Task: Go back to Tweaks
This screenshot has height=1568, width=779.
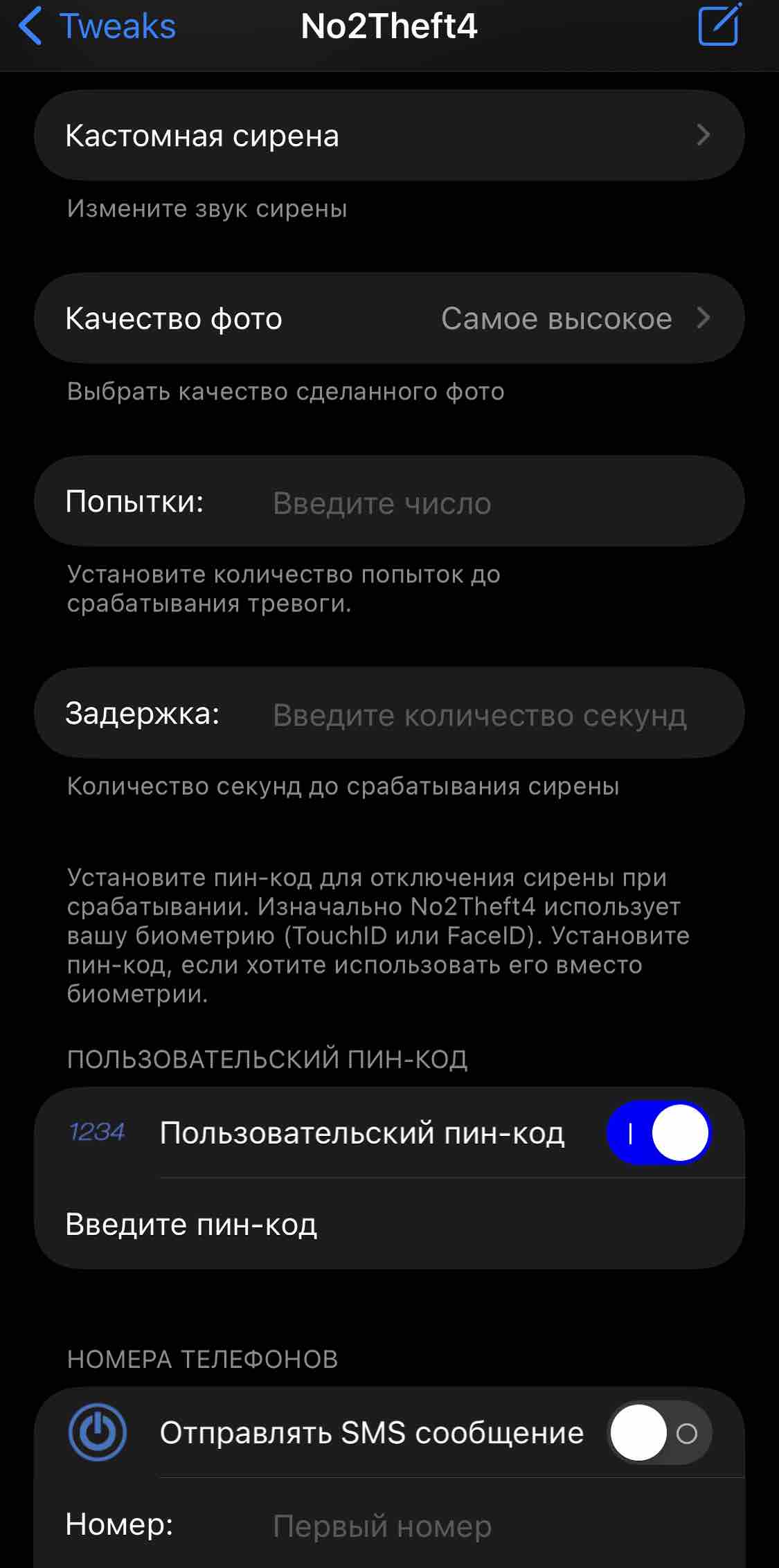Action: pyautogui.click(x=97, y=26)
